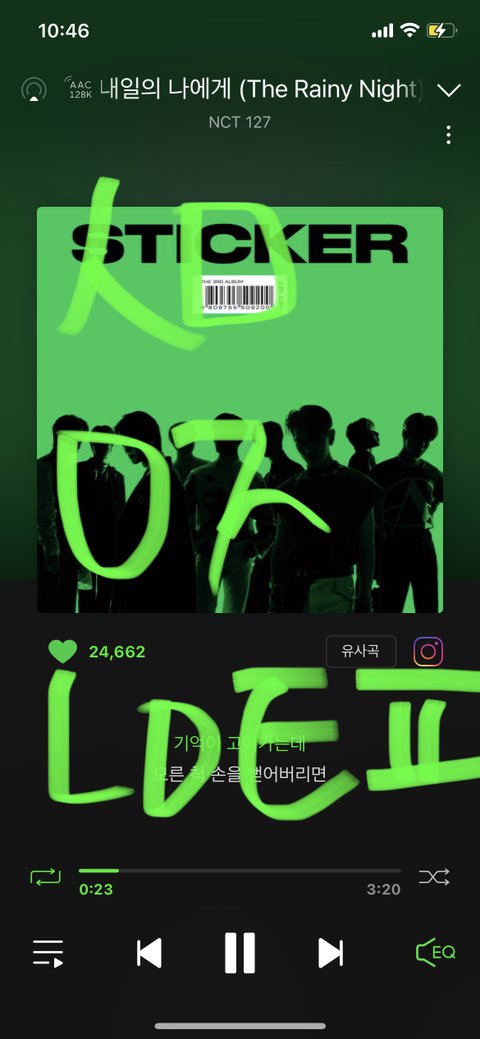Like the song with the heart icon
This screenshot has height=1039, width=480.
tap(62, 651)
